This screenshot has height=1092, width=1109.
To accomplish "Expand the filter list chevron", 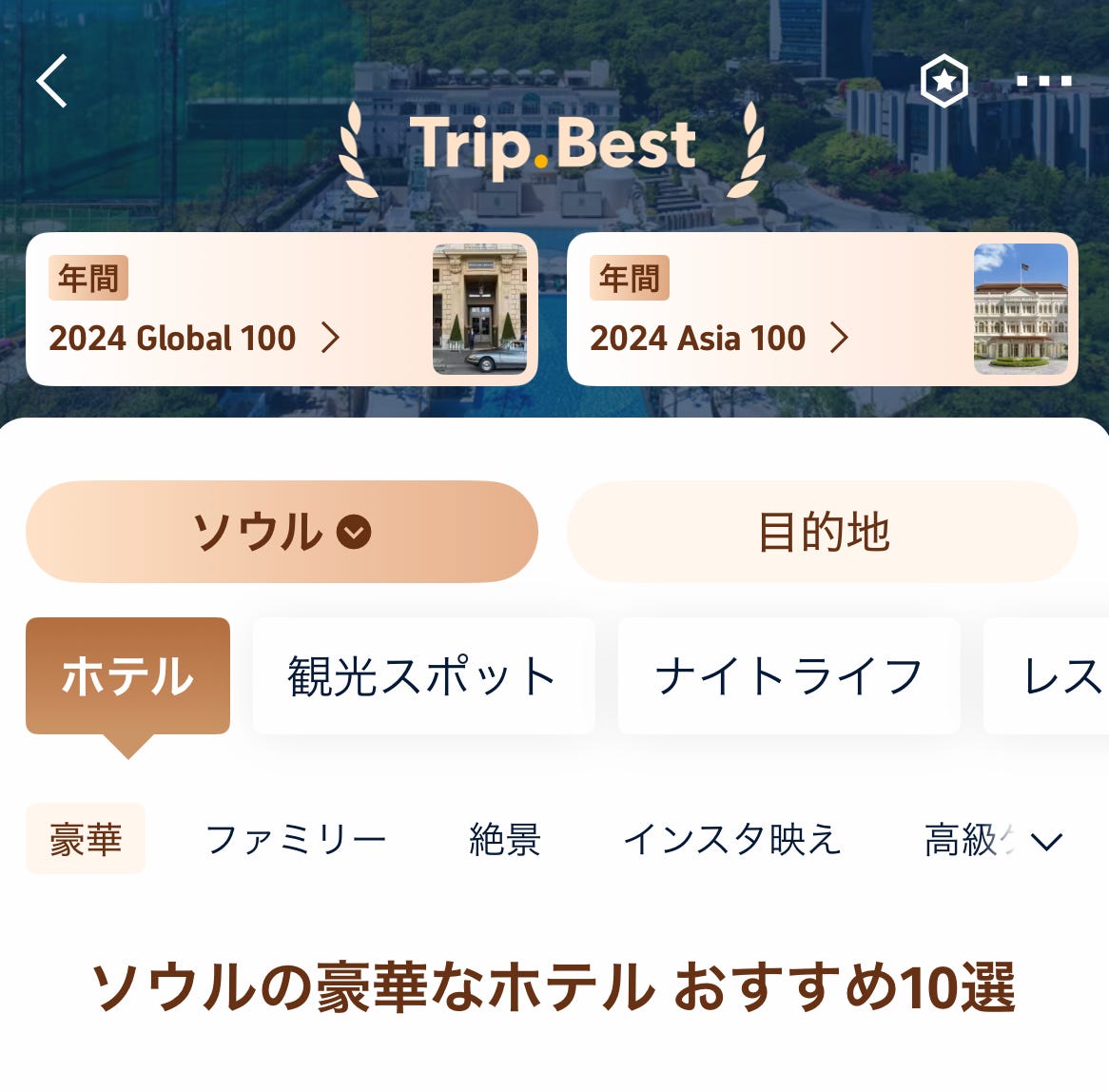I will pos(1046,842).
